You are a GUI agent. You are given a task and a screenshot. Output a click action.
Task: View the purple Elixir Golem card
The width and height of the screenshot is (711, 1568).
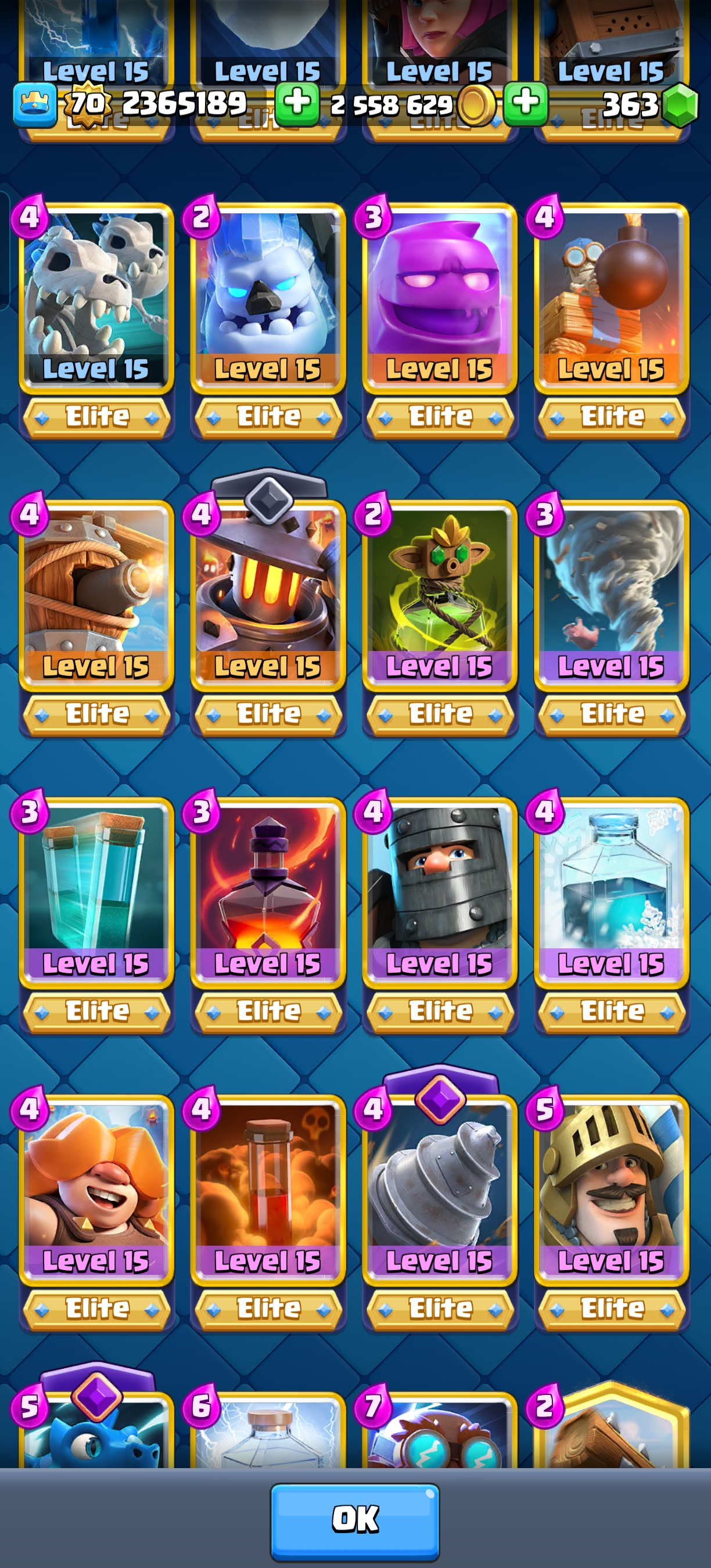click(x=440, y=299)
